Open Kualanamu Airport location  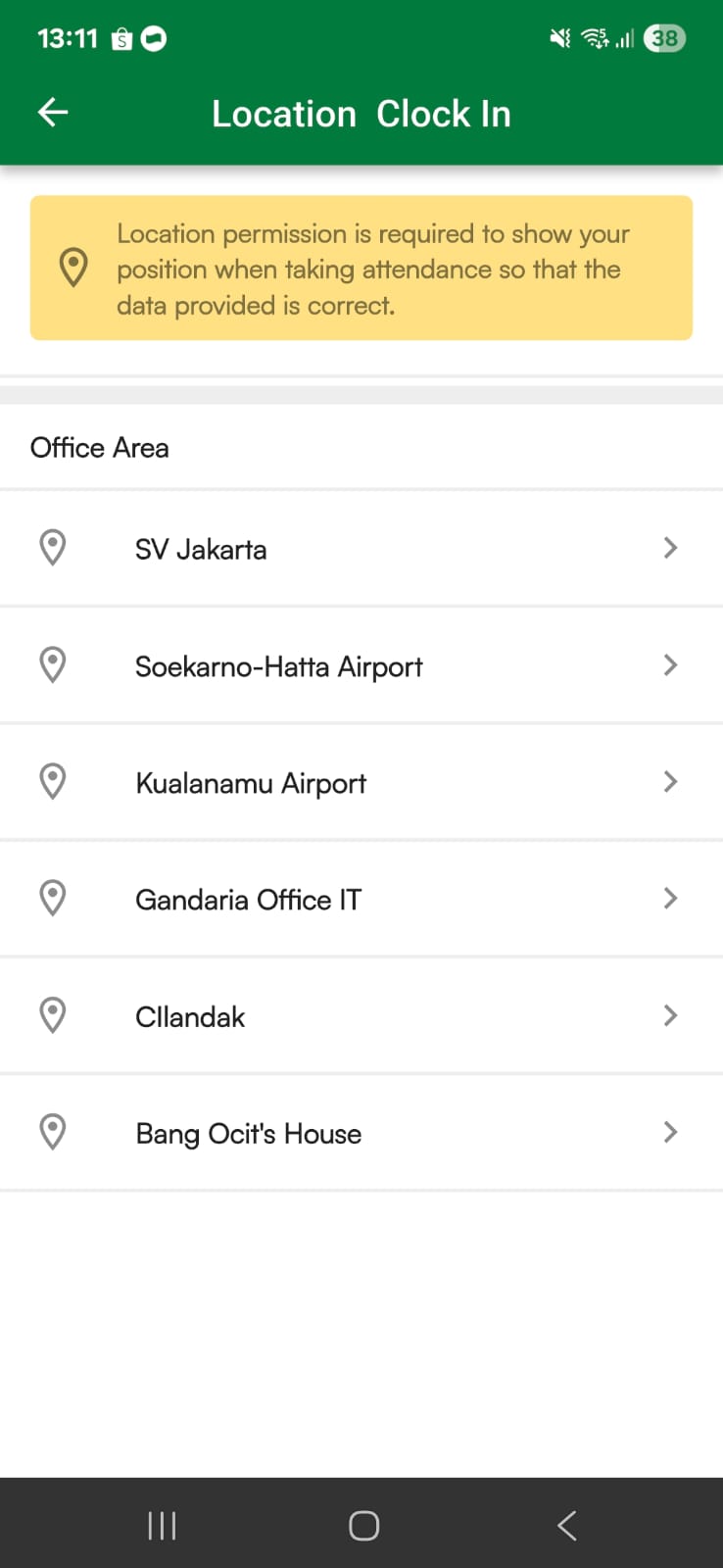tap(361, 782)
